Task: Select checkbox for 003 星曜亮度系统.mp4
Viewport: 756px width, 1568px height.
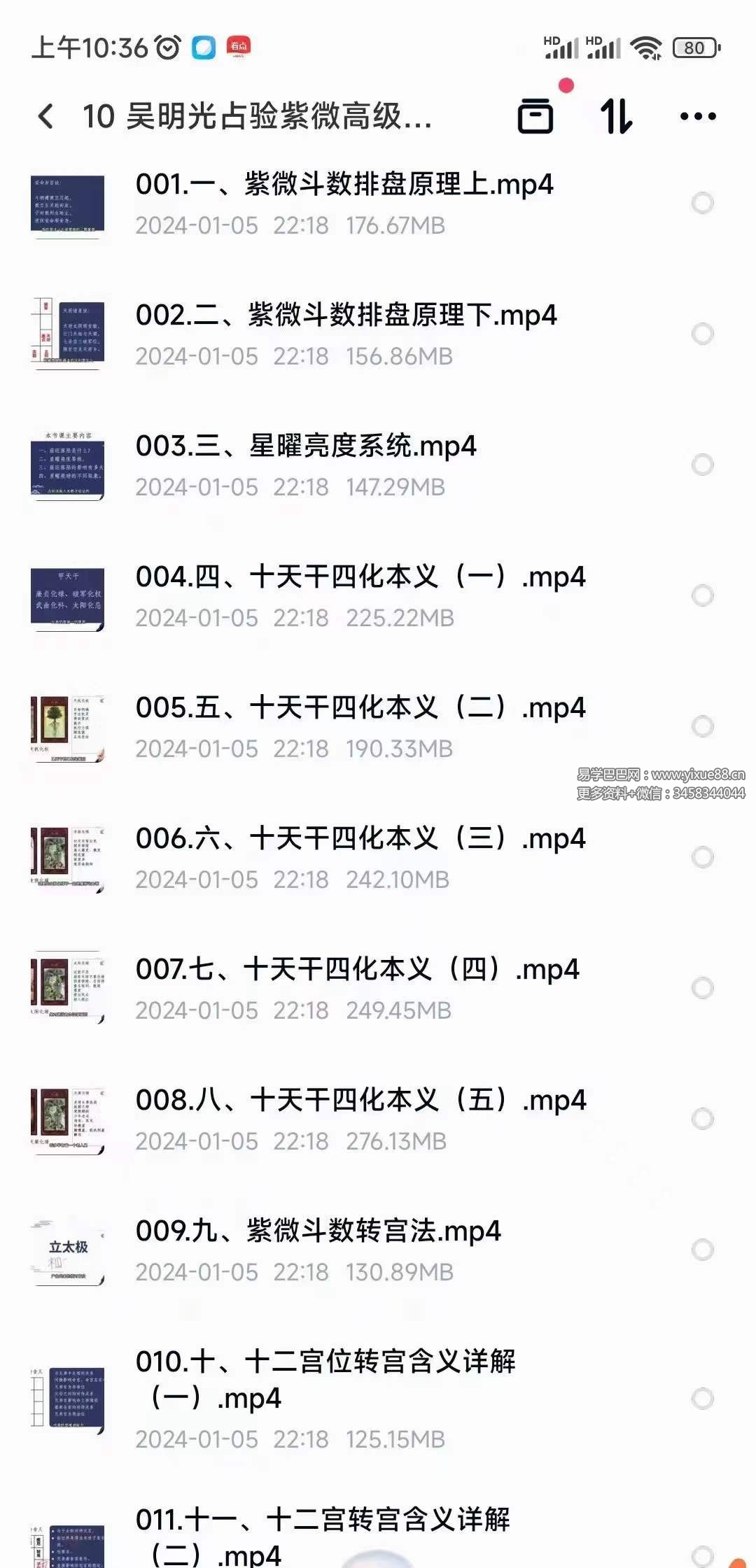Action: point(702,465)
